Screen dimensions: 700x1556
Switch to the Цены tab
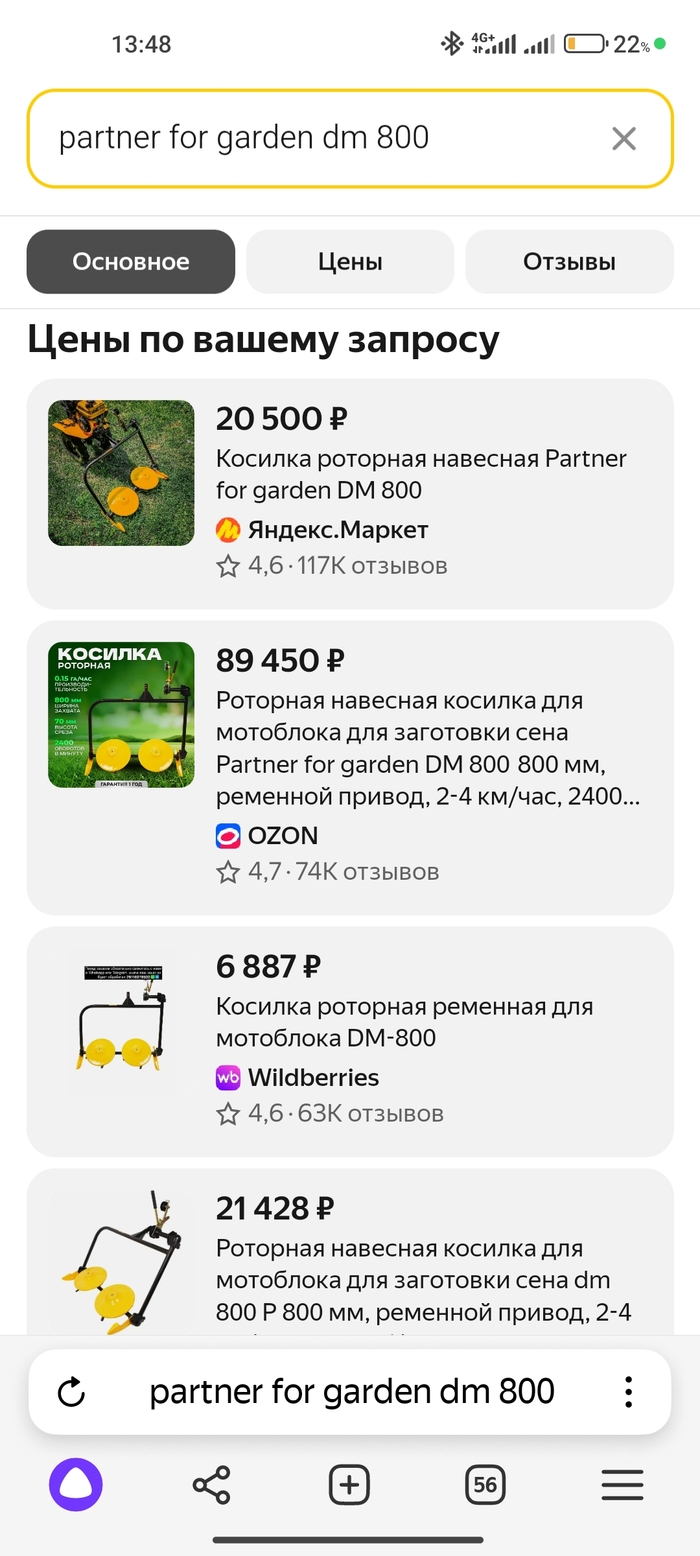[350, 262]
